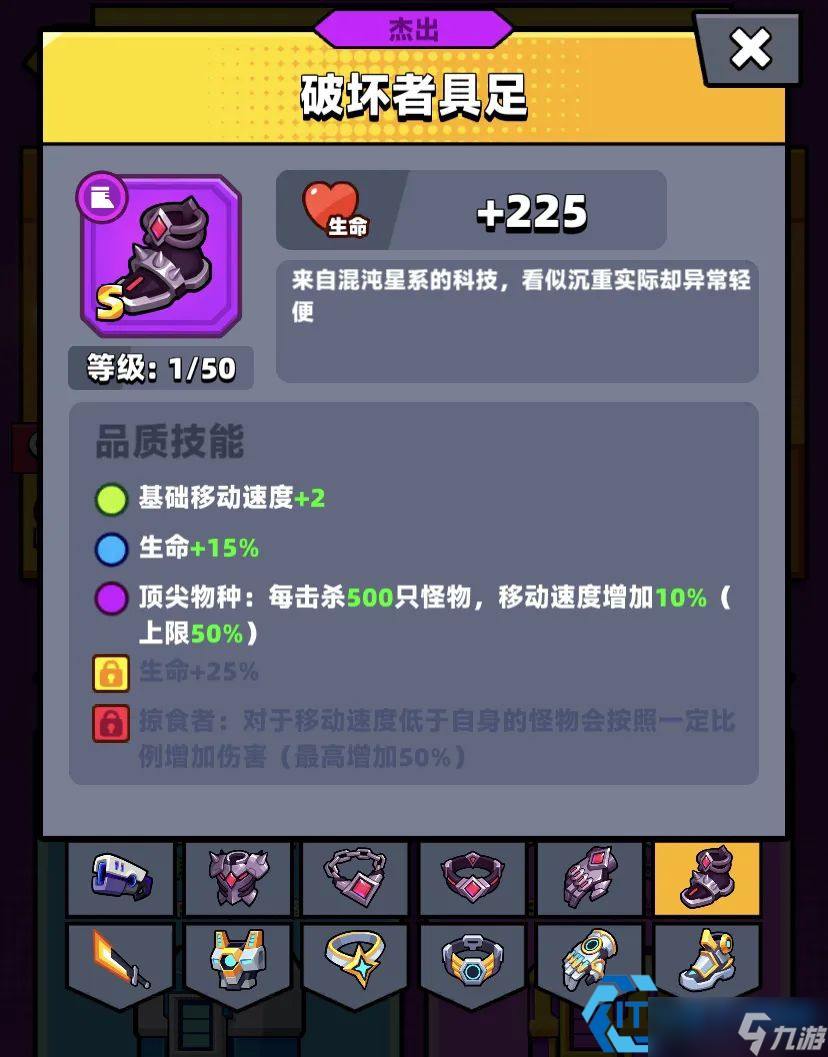Choose the white-gold armor with cyan core
The image size is (828, 1057).
click(238, 961)
